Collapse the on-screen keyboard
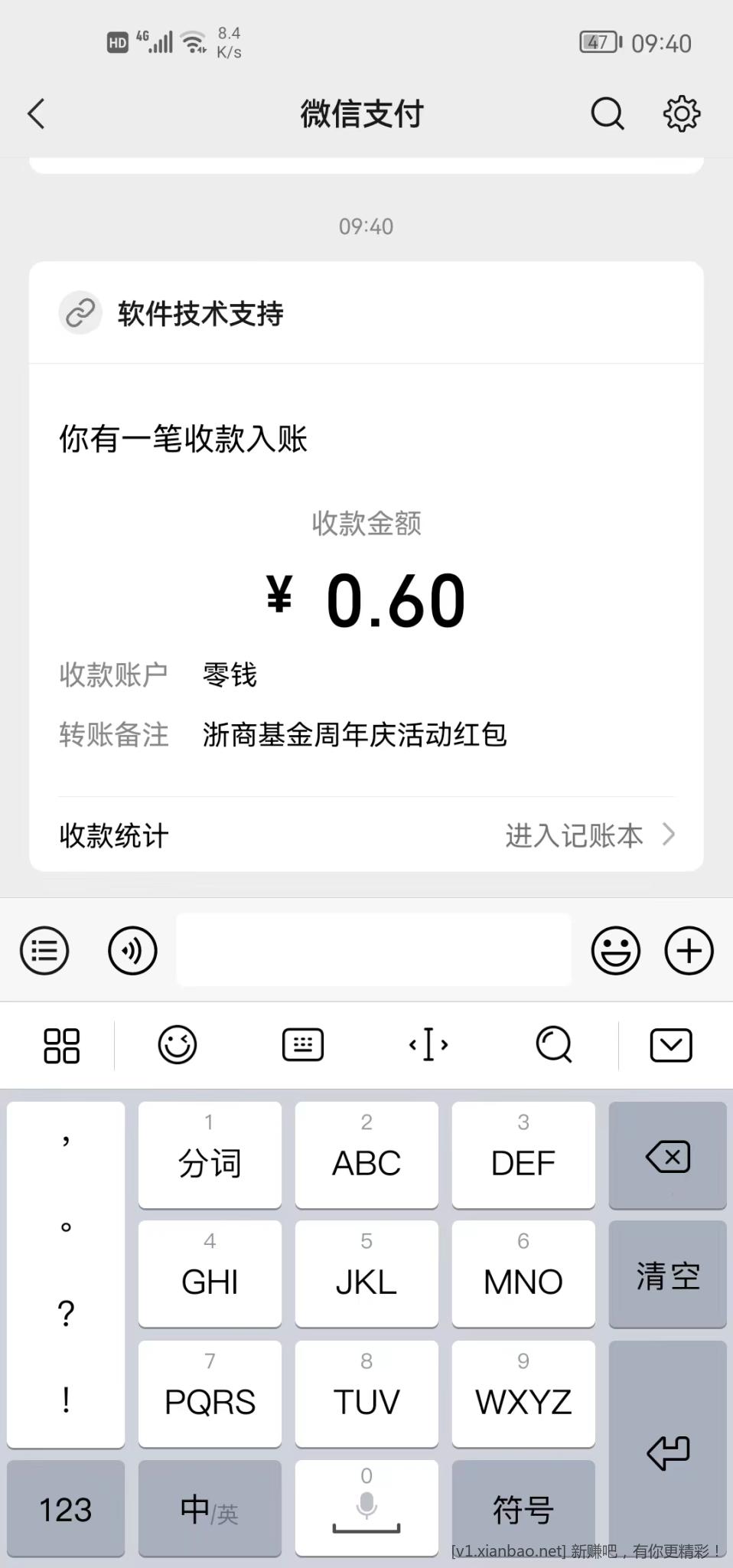Screen dimensions: 733x1568 (x=671, y=1045)
